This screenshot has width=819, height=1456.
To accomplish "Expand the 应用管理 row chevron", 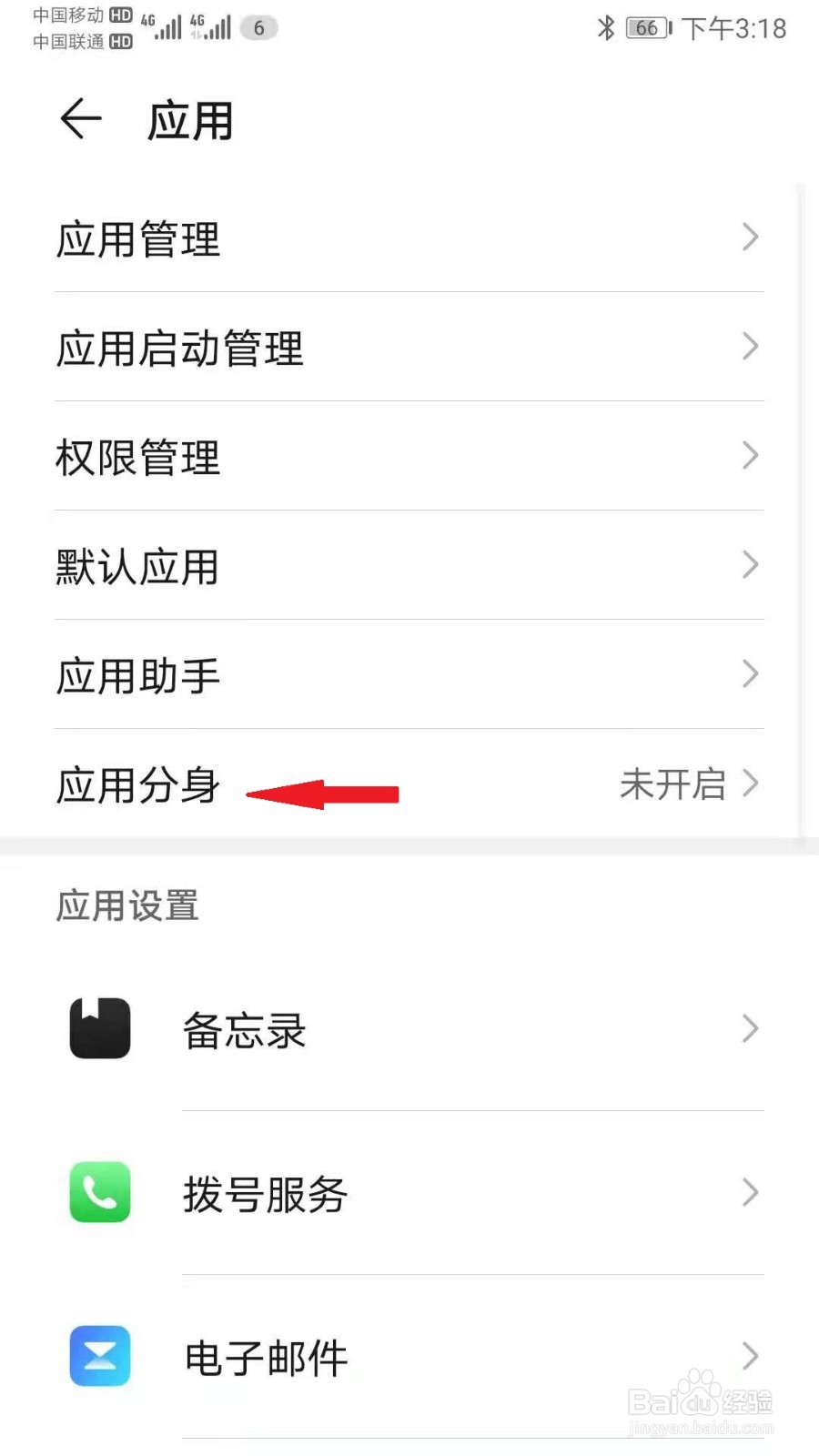I will click(x=750, y=238).
